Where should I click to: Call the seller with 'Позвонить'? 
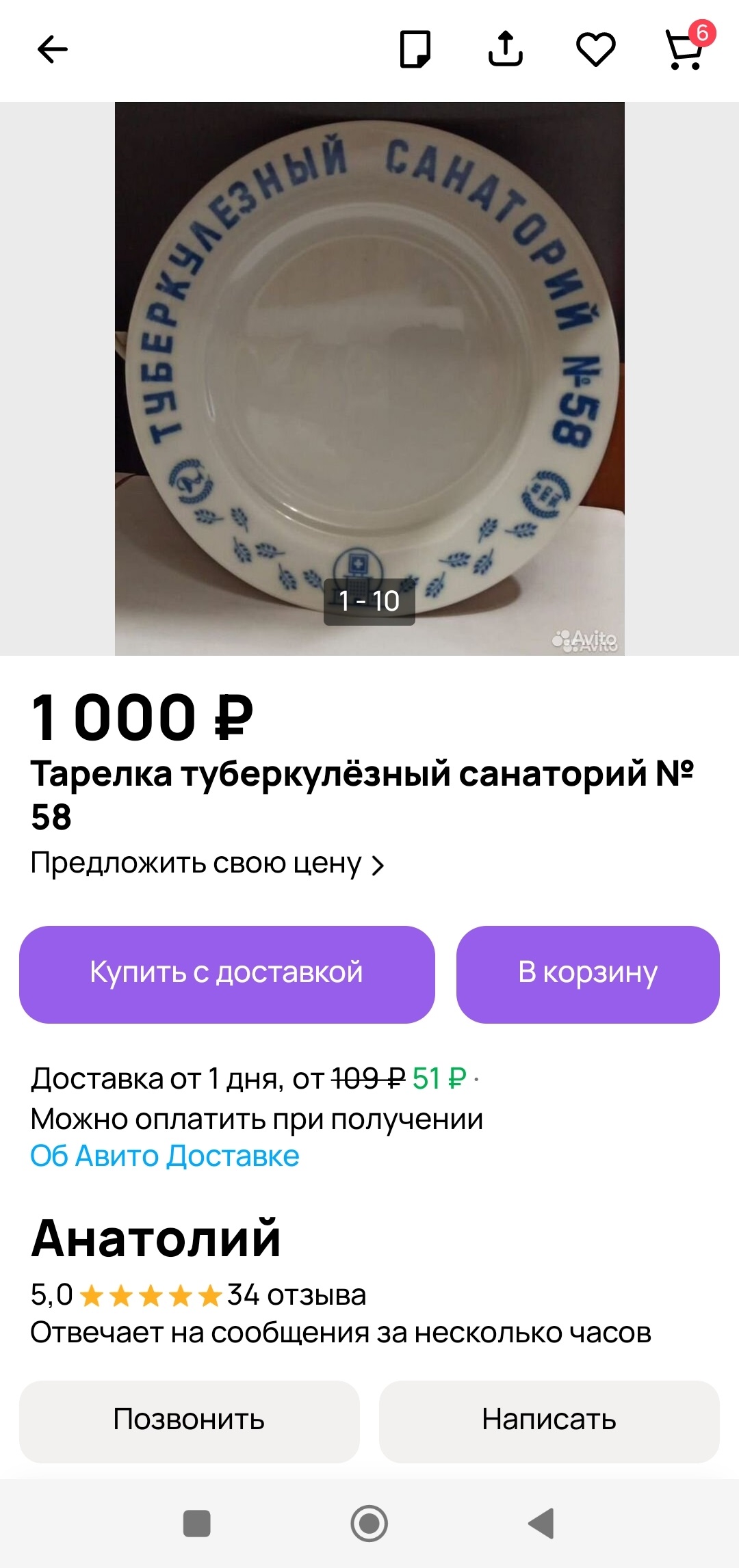190,1420
